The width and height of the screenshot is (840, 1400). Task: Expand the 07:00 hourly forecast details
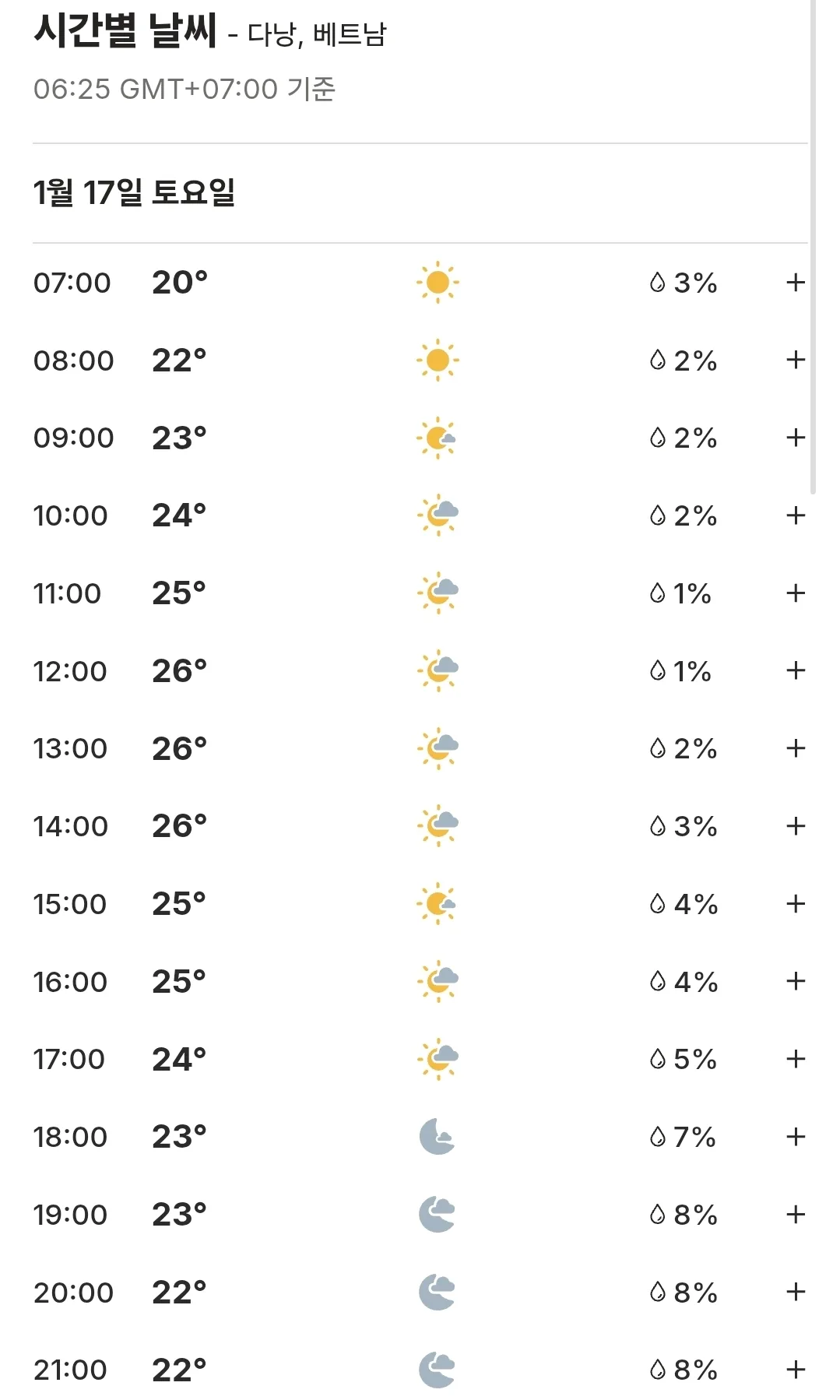tap(795, 283)
